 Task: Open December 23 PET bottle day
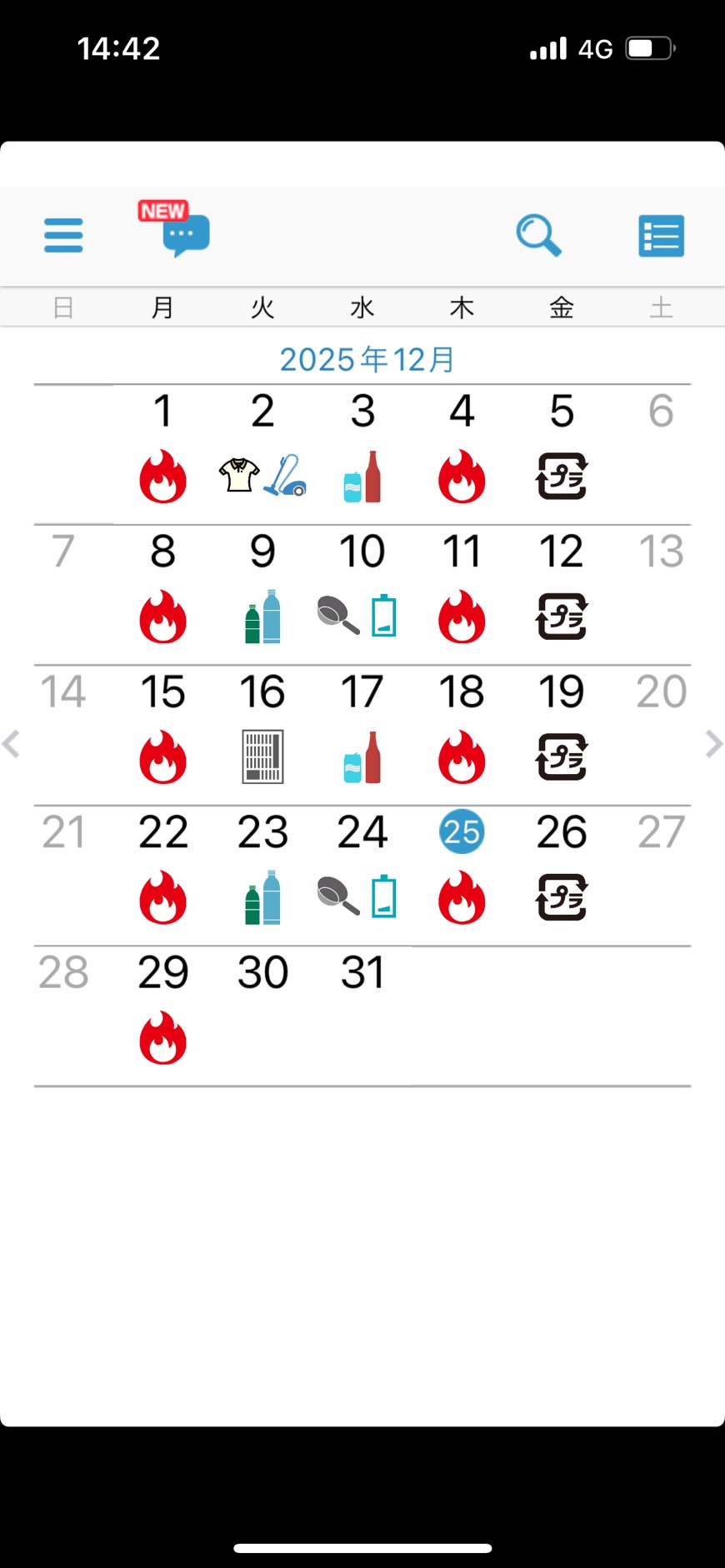pyautogui.click(x=262, y=875)
